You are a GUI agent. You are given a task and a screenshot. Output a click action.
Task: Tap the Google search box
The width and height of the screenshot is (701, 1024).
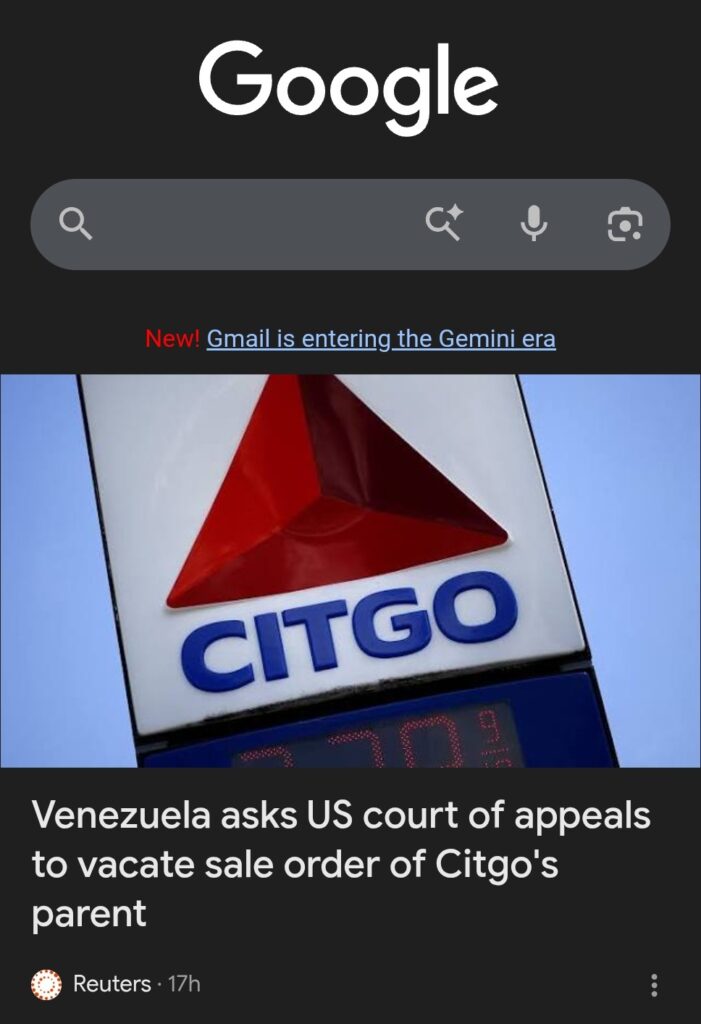click(250, 224)
